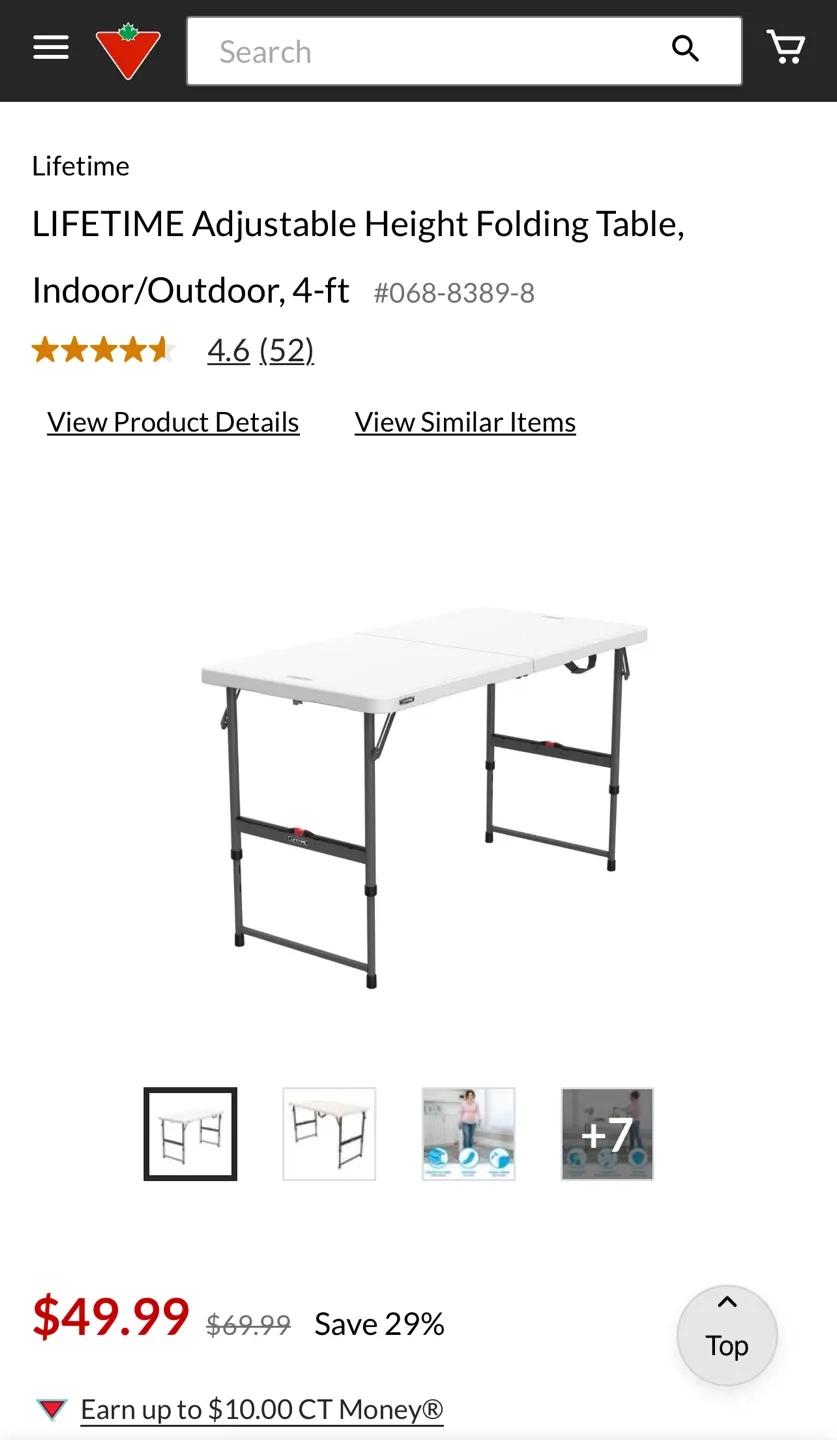Select the first table thumbnail
This screenshot has width=837, height=1440.
[x=190, y=1133]
